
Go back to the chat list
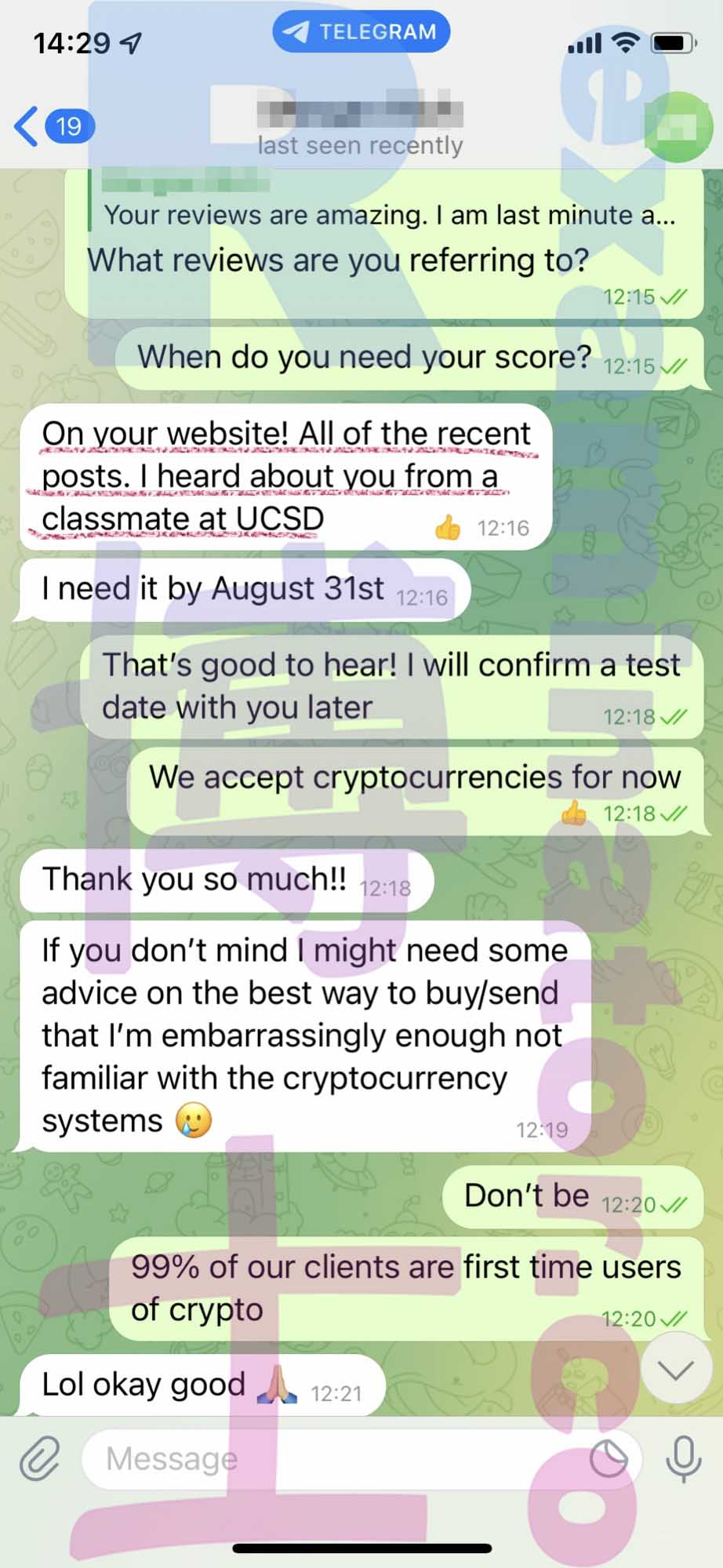53,126
